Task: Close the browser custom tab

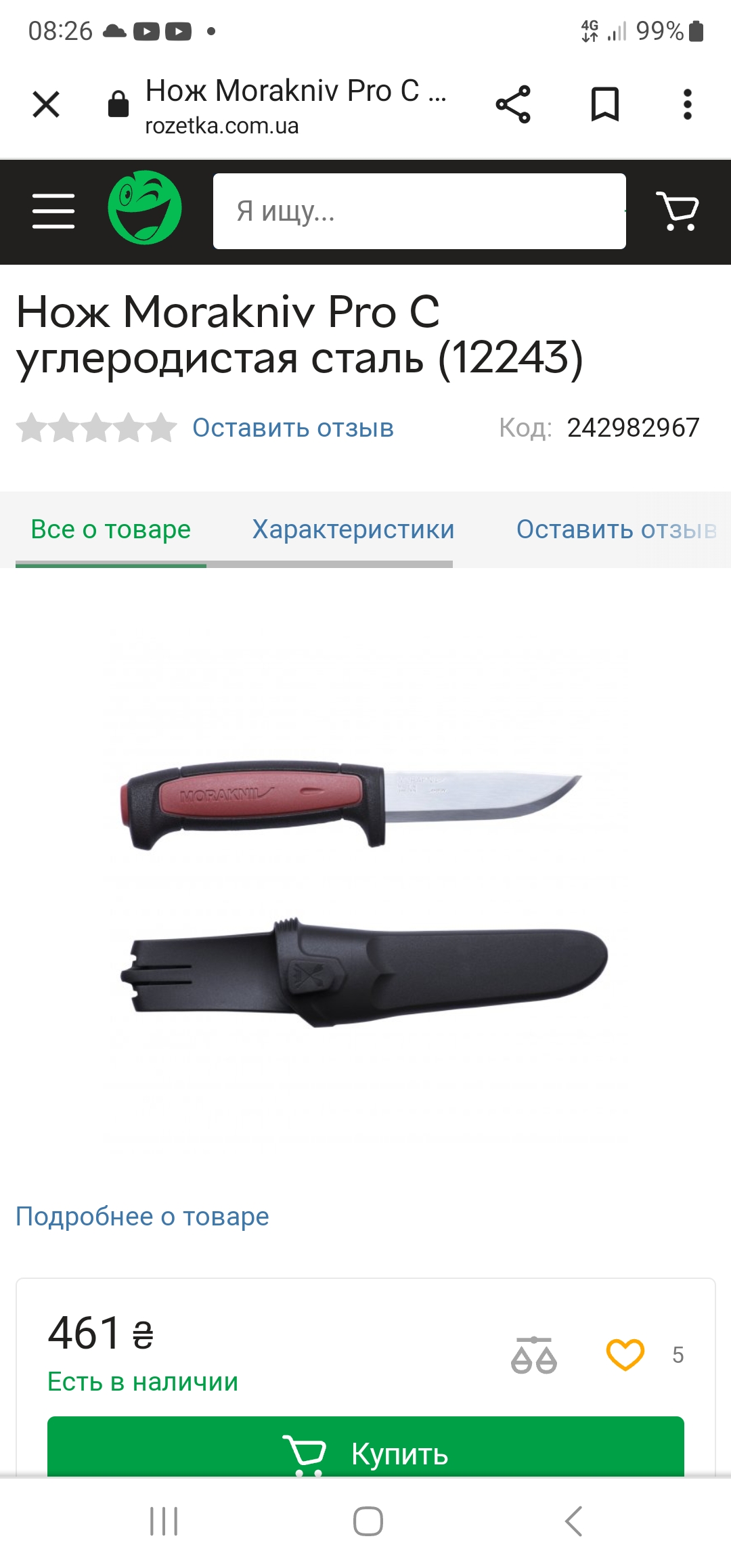Action: click(46, 104)
